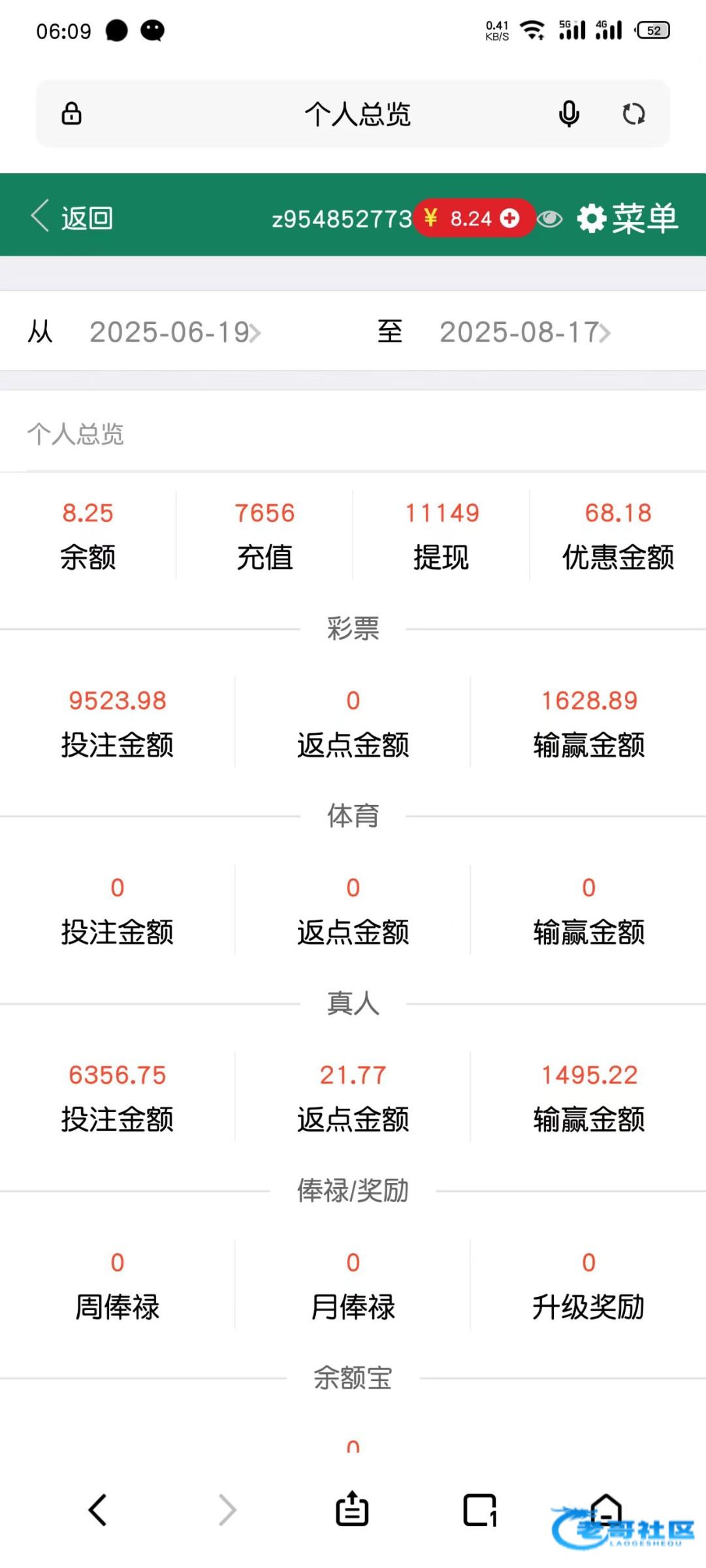Pick the end date 2025-08-17
The width and height of the screenshot is (706, 1568).
click(525, 332)
